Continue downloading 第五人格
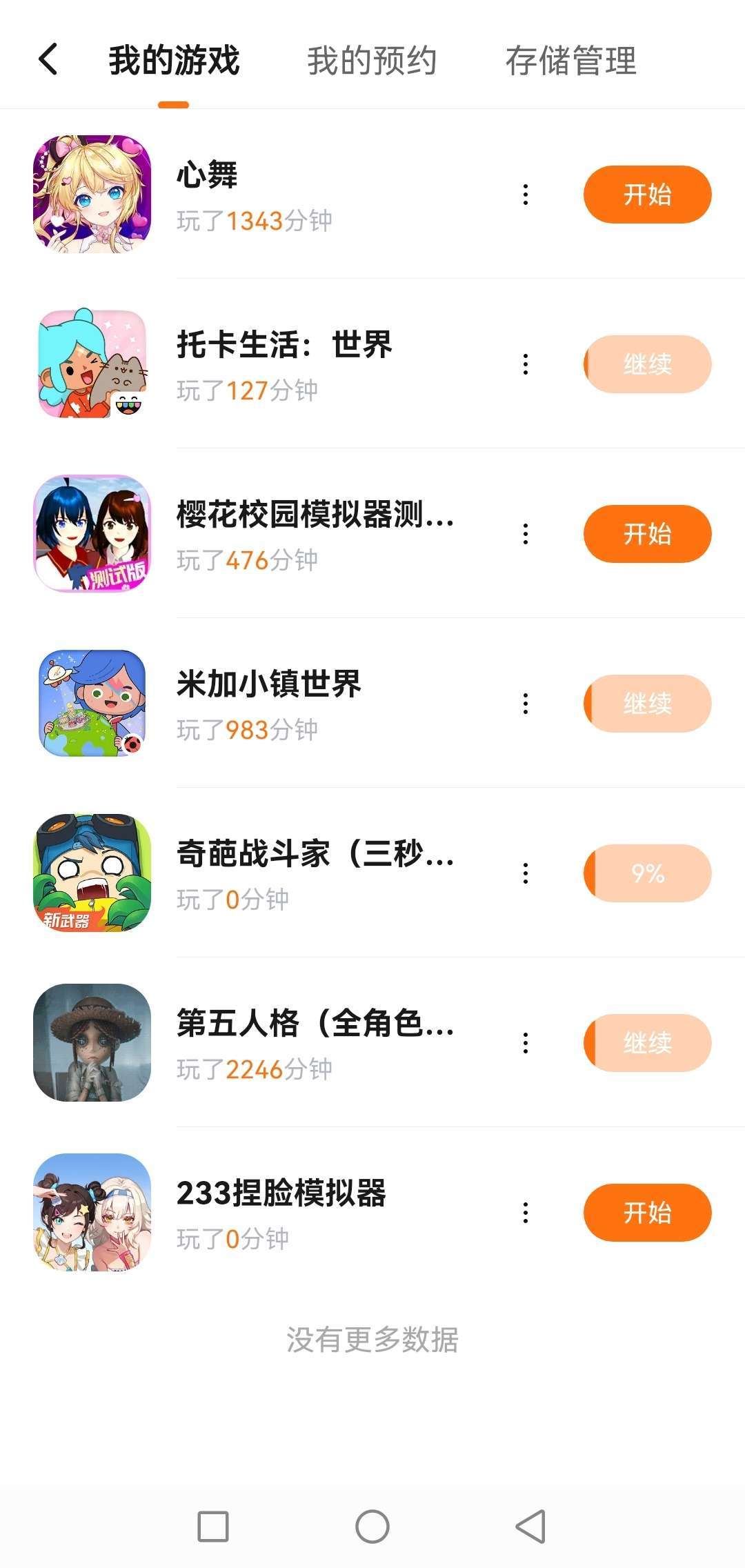Viewport: 745px width, 1568px height. (x=647, y=1043)
